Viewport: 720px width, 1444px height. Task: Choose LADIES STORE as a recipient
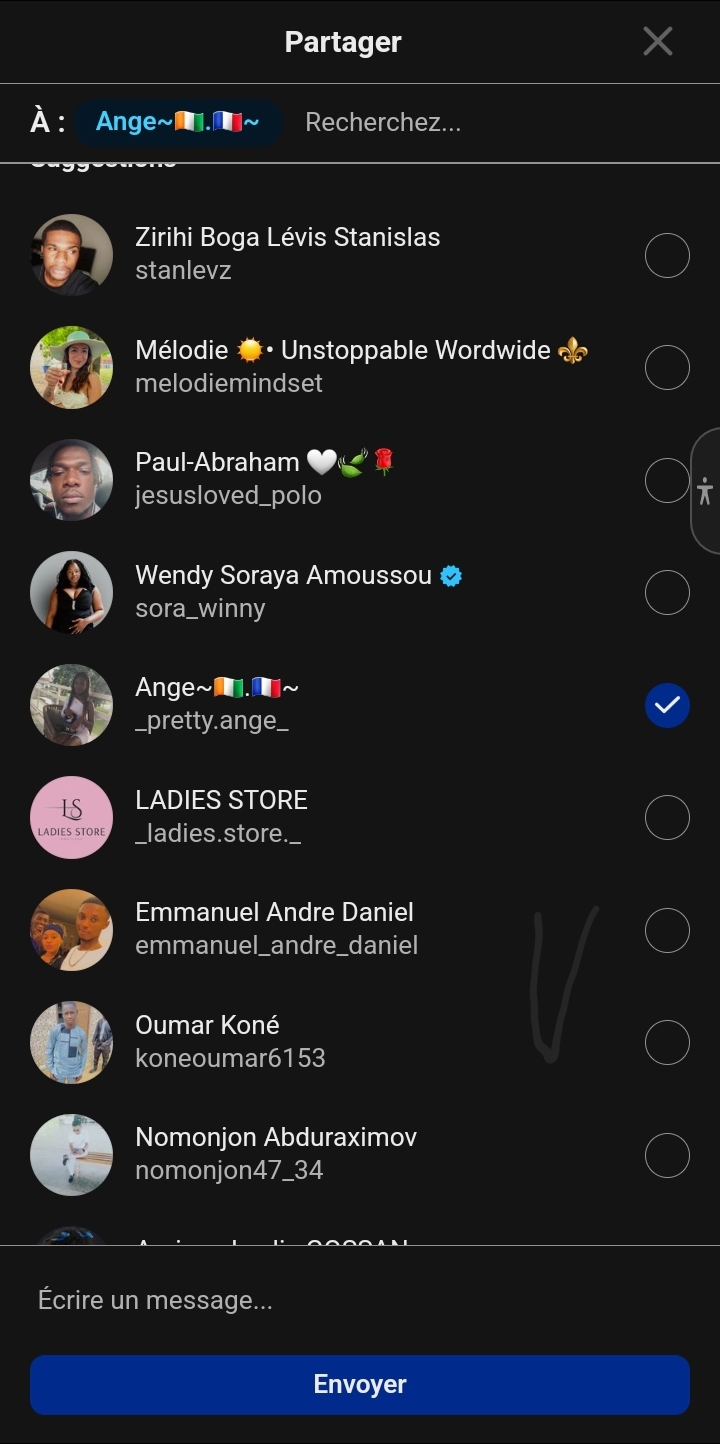click(667, 818)
